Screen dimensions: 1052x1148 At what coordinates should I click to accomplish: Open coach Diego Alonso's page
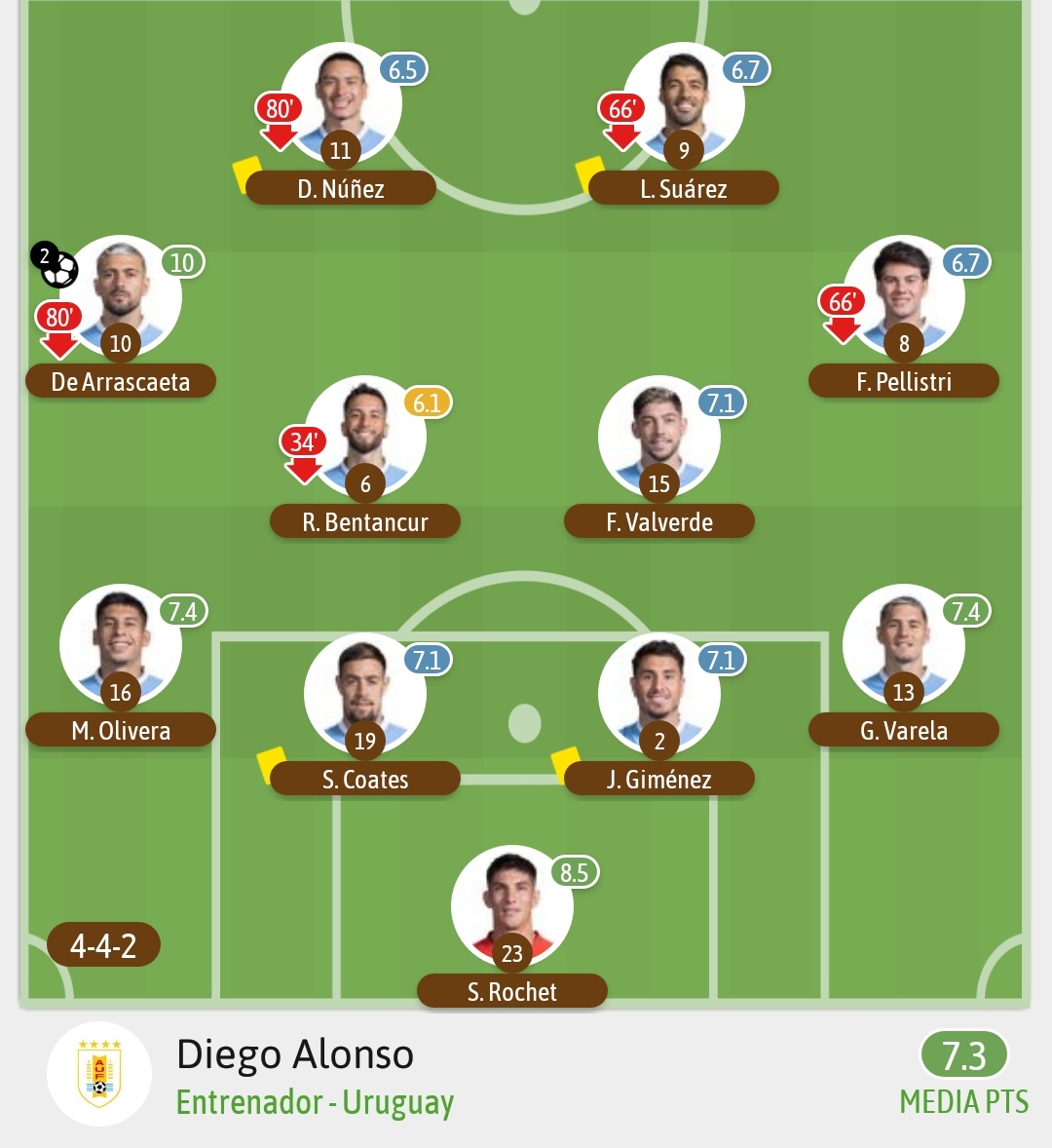295,1055
